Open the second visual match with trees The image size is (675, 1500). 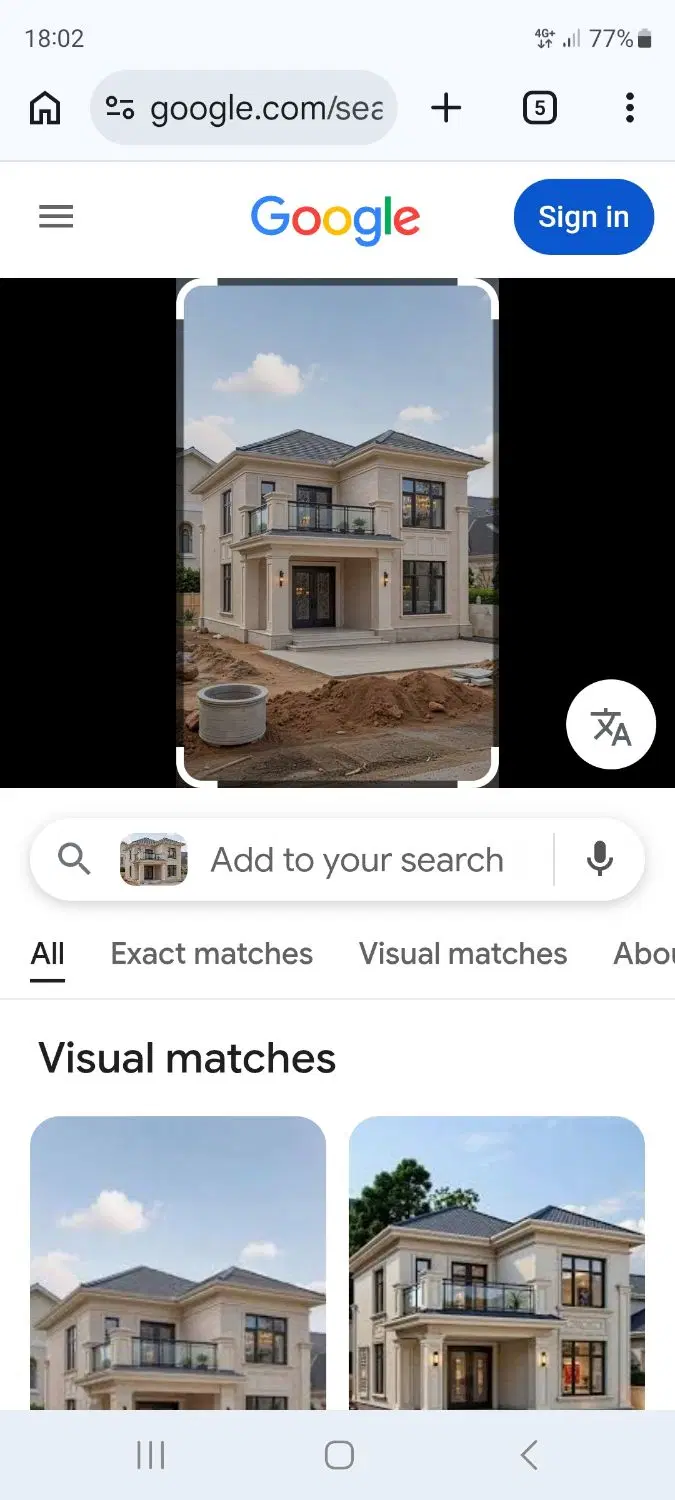(497, 1263)
